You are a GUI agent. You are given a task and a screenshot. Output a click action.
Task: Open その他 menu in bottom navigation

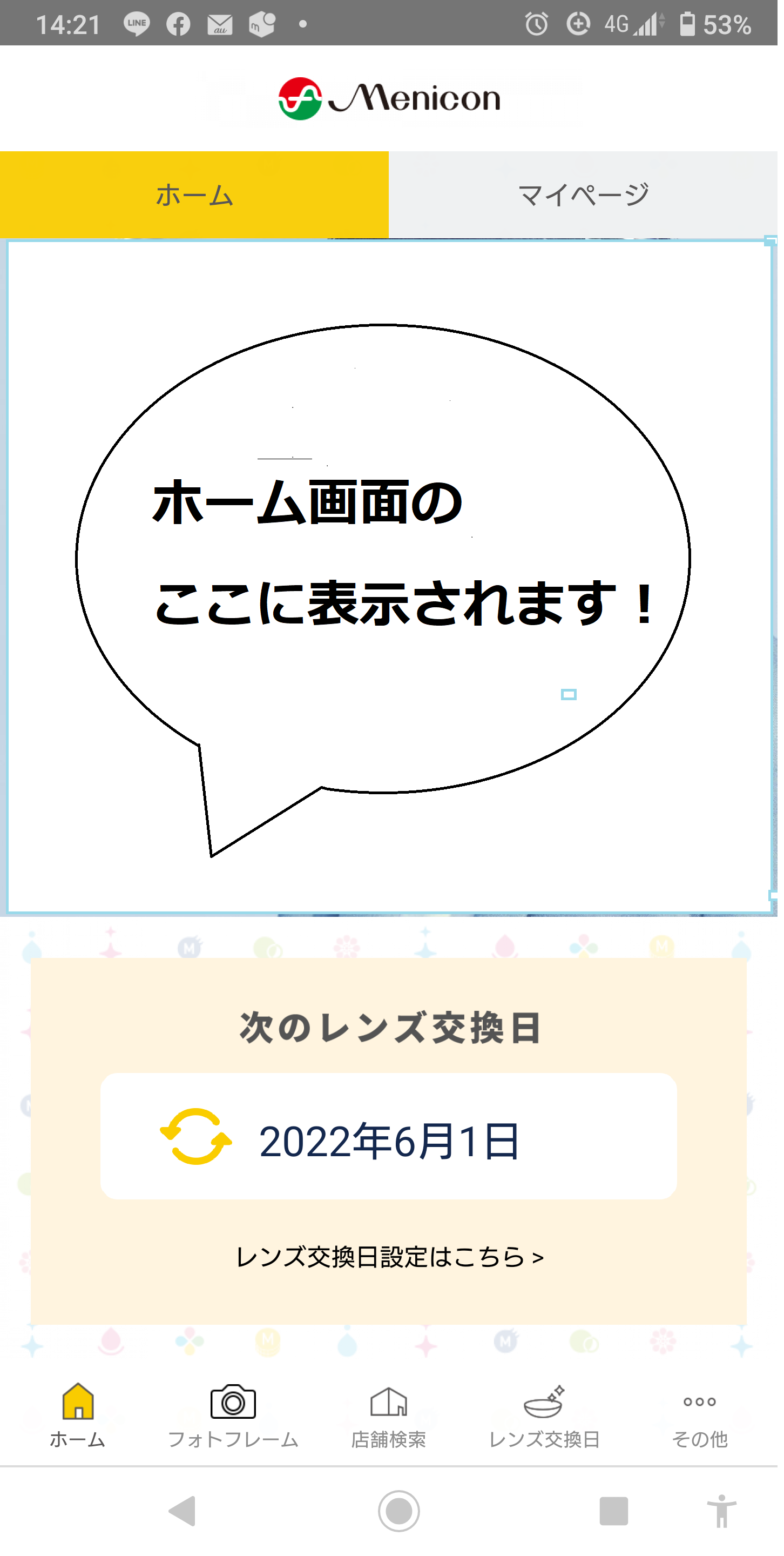700,1417
